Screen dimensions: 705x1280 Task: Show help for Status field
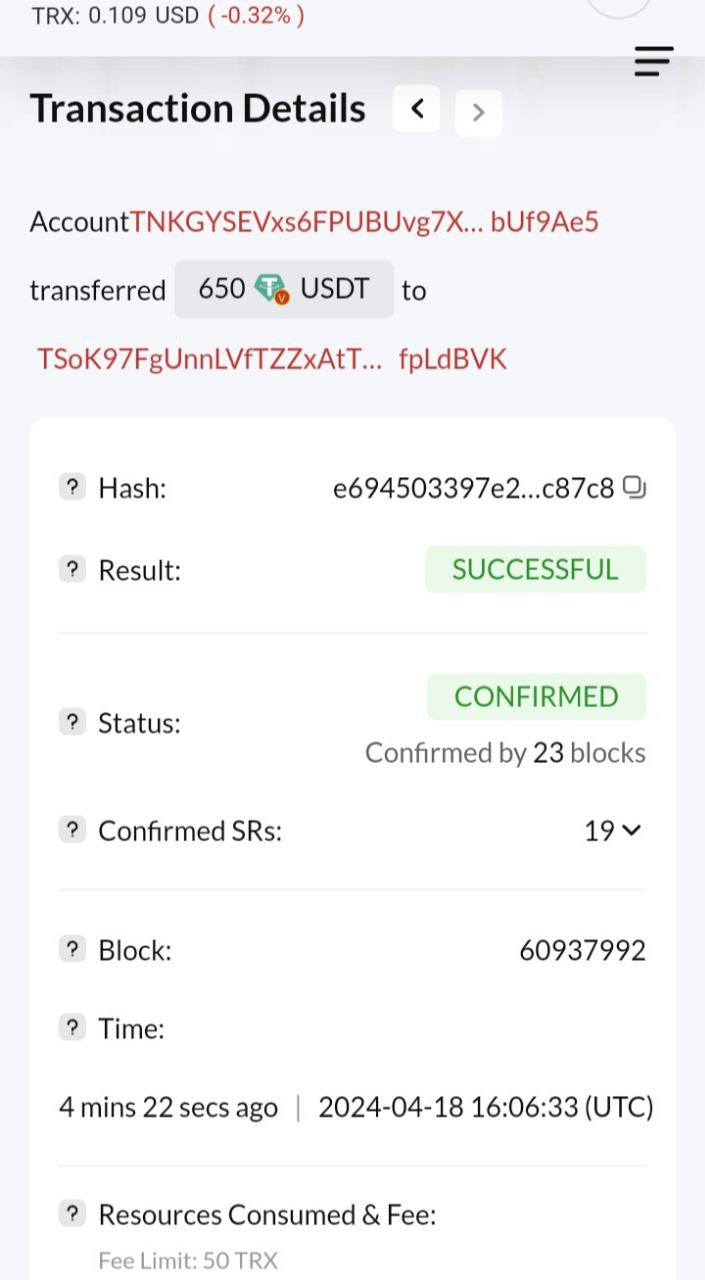click(x=72, y=722)
